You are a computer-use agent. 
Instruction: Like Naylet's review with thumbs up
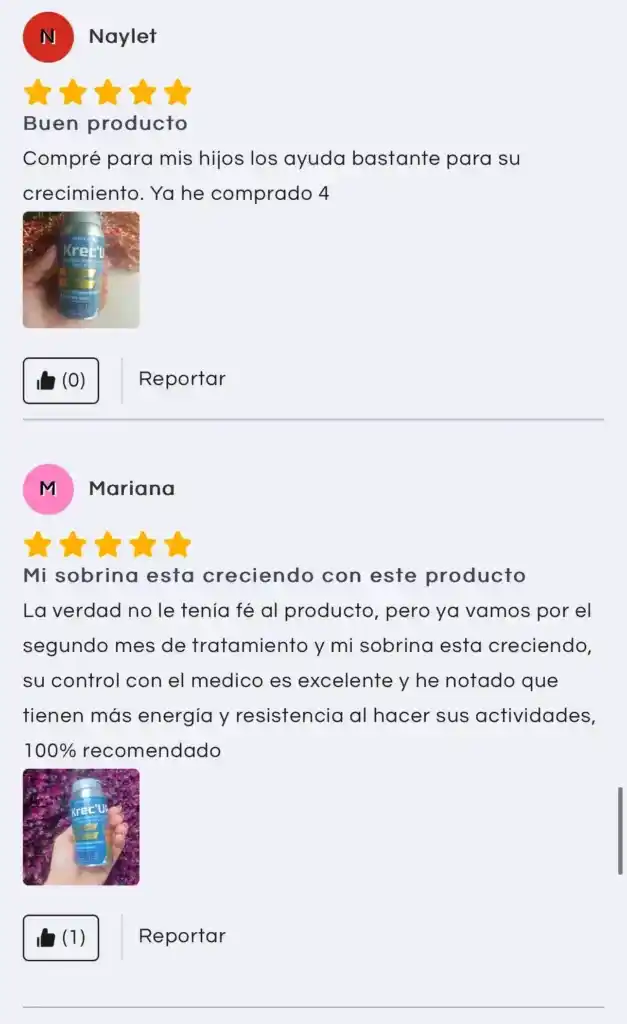pos(61,381)
